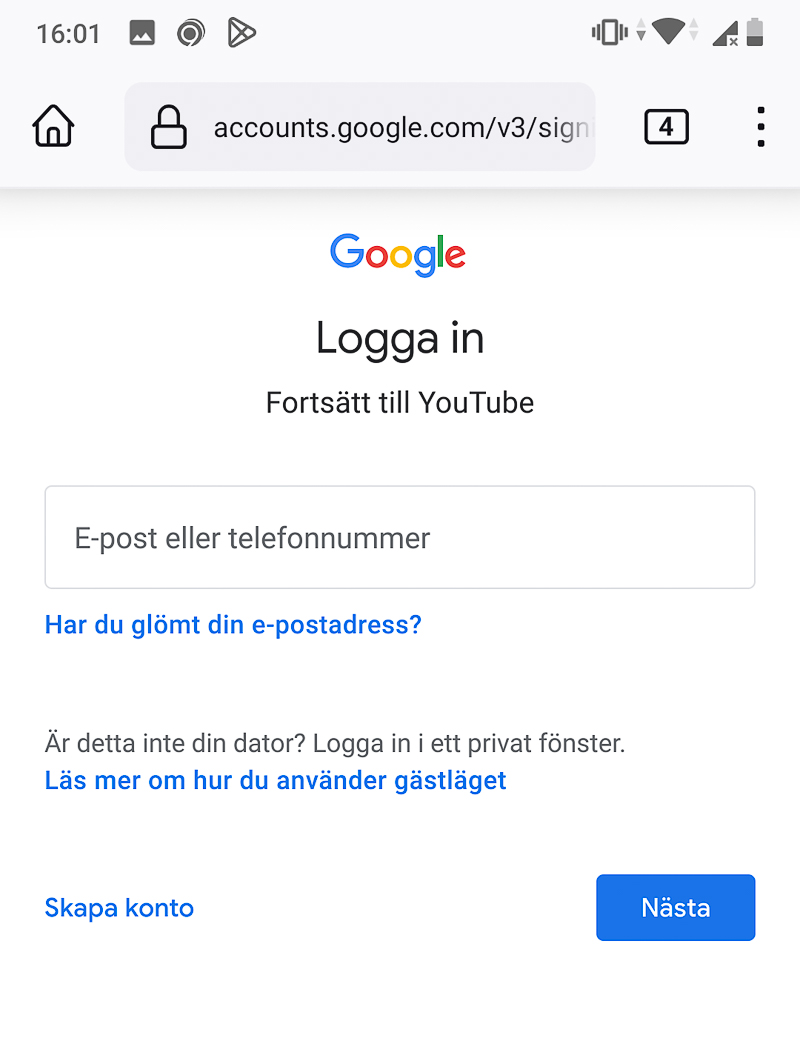Viewport: 800px width, 1041px height.
Task: Continue with the Nästa button
Action: 675,908
